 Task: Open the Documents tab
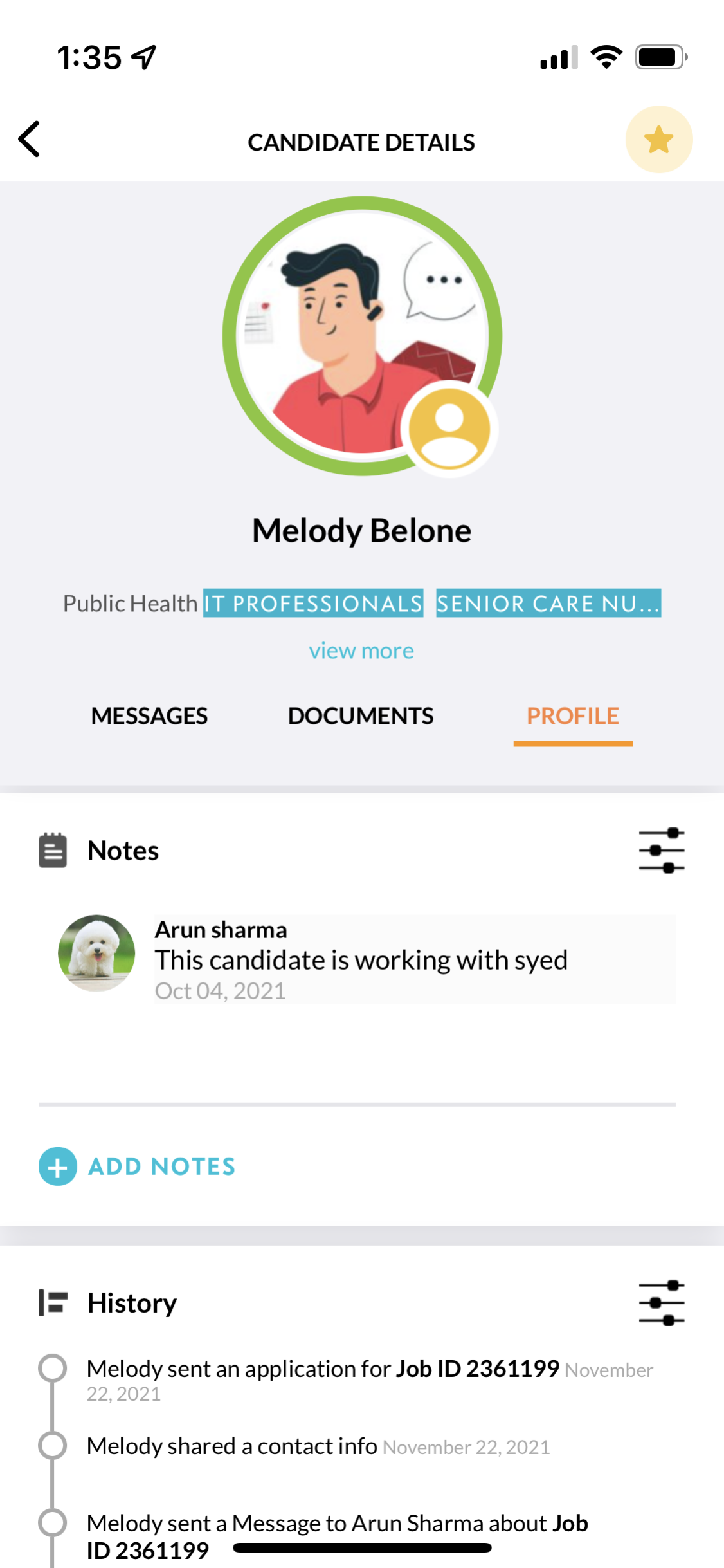click(x=361, y=716)
